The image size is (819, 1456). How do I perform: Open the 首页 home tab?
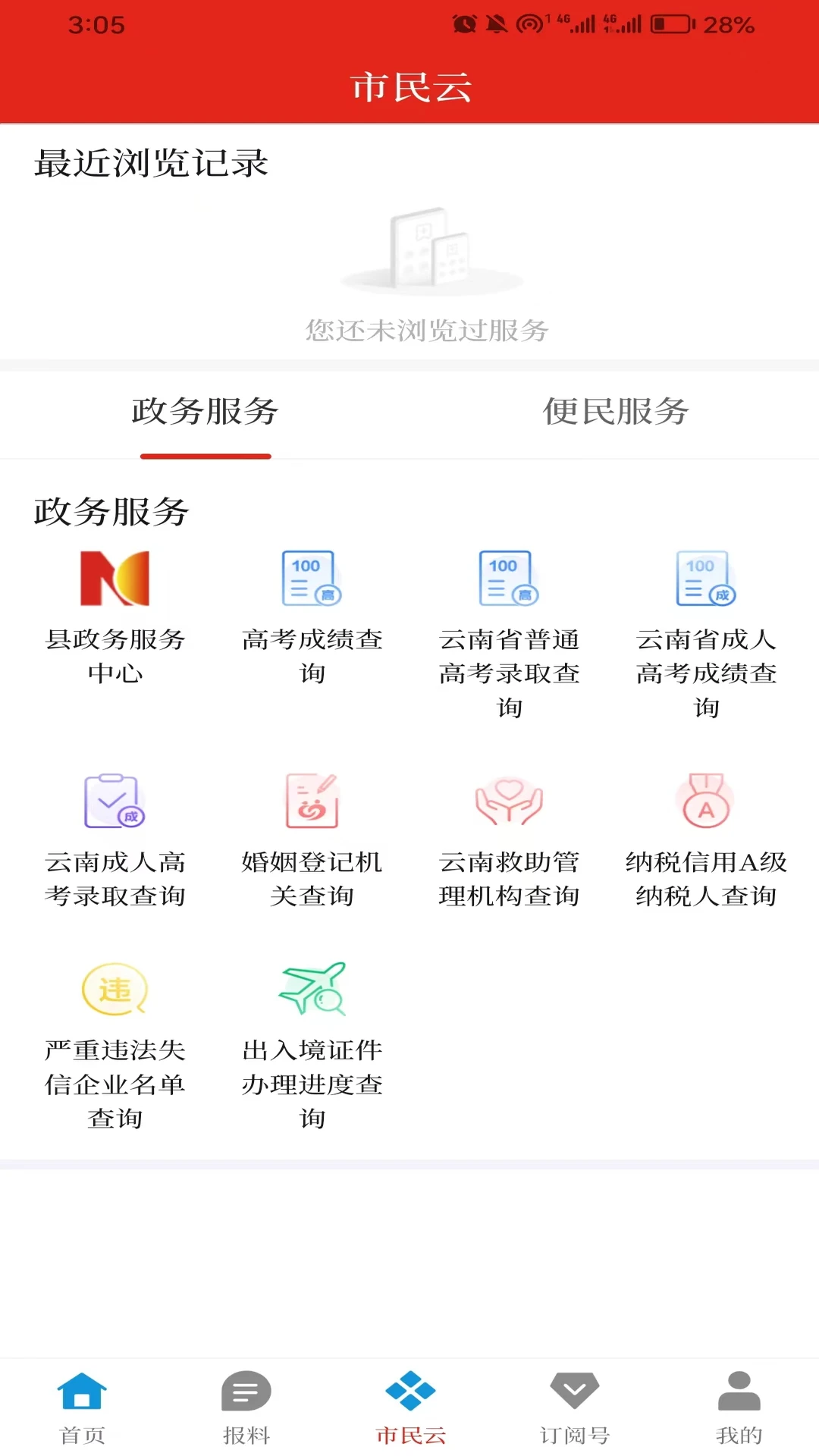[82, 1407]
